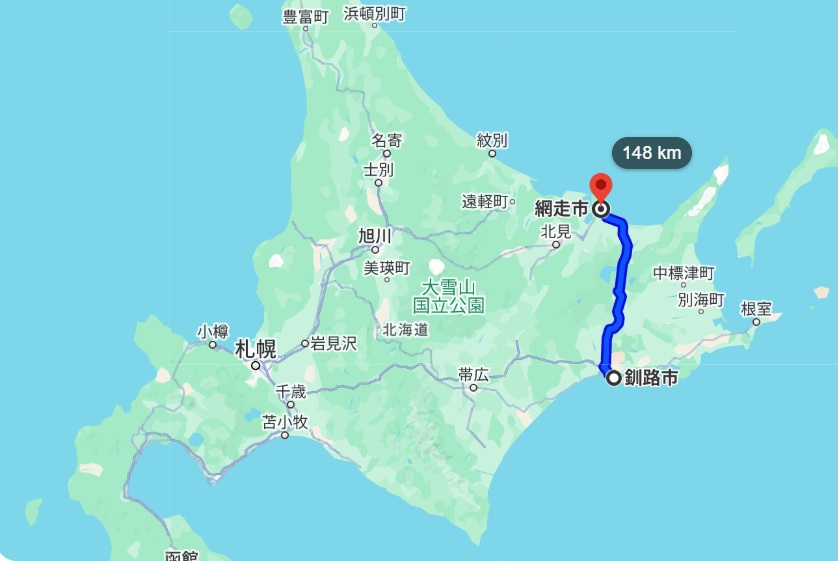
Task: Tap the red destination pin at 網走市
Action: tap(600, 187)
